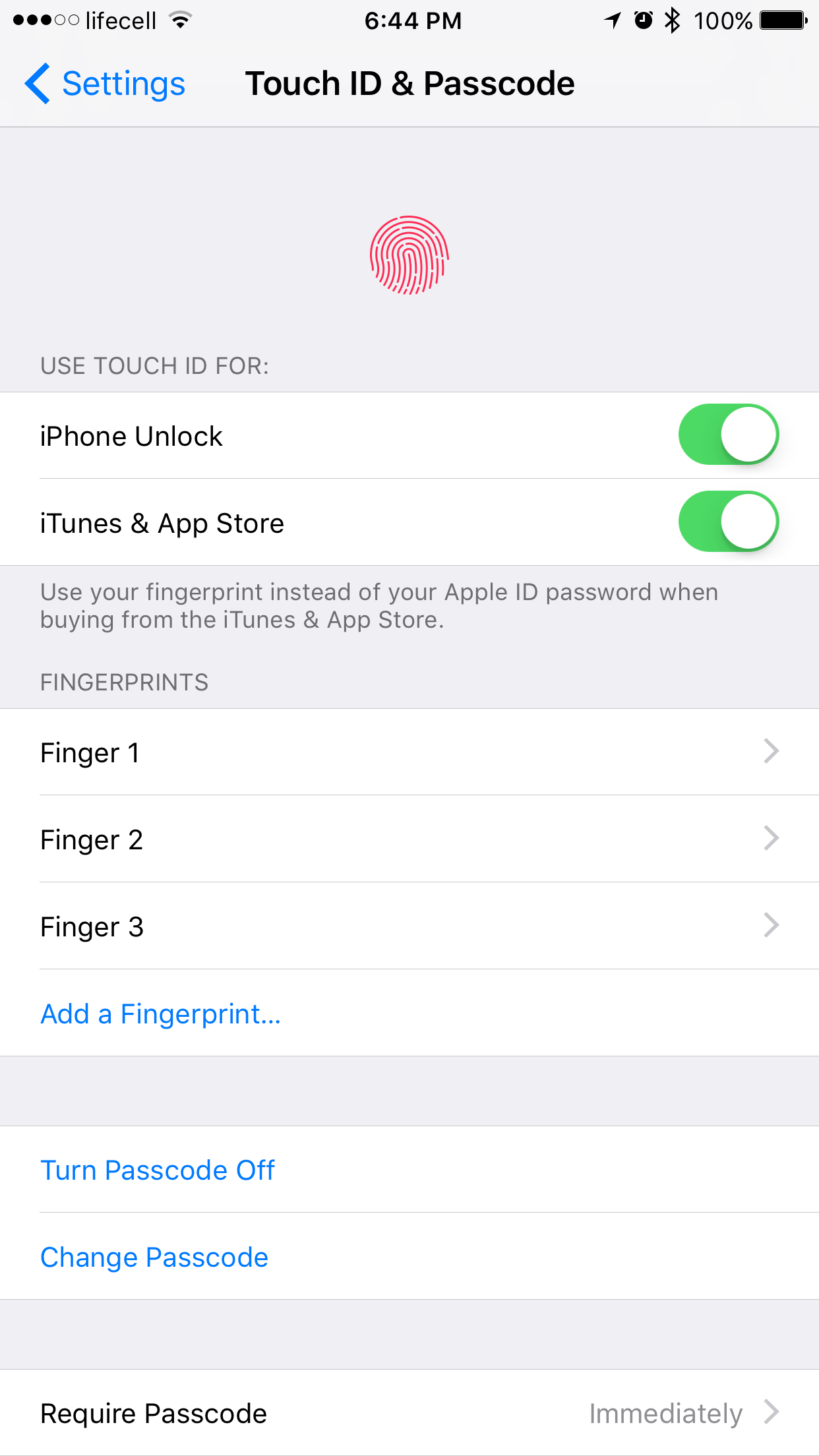Screen dimensions: 819x1456
Task: Open Finger 2 details
Action: [409, 839]
